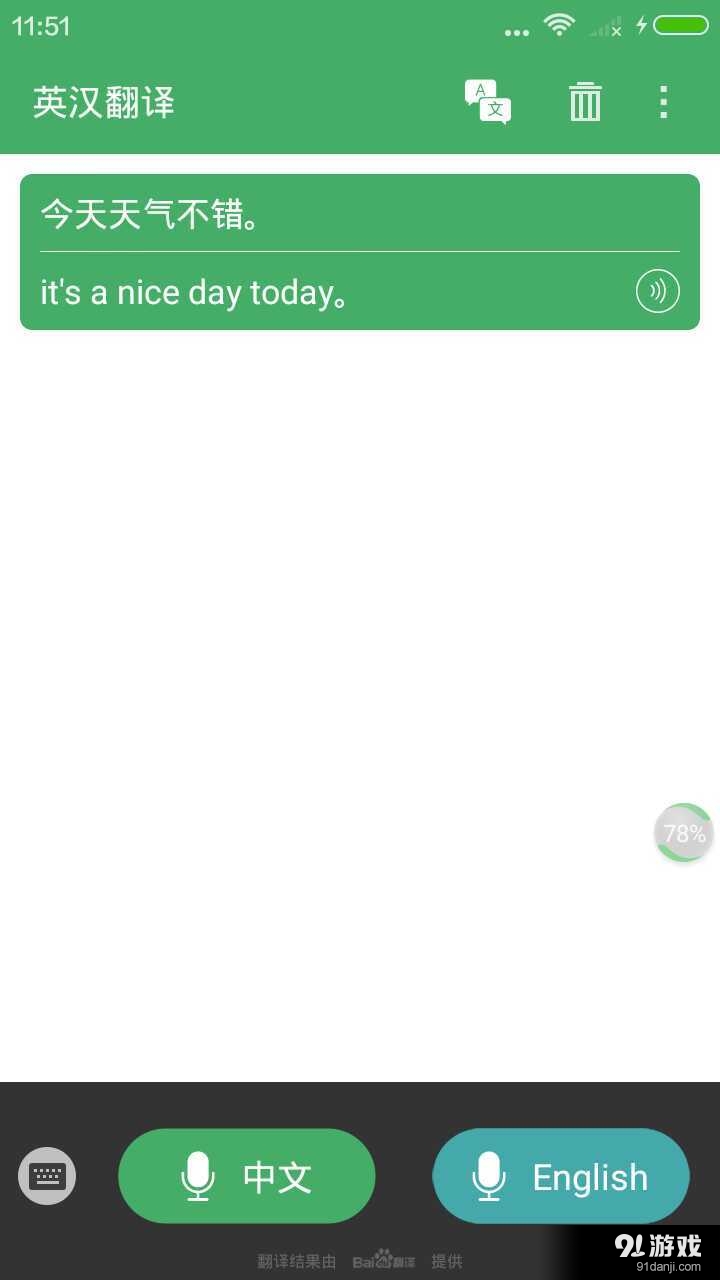Play audio of "it's a nice day today"
720x1280 pixels.
657,292
